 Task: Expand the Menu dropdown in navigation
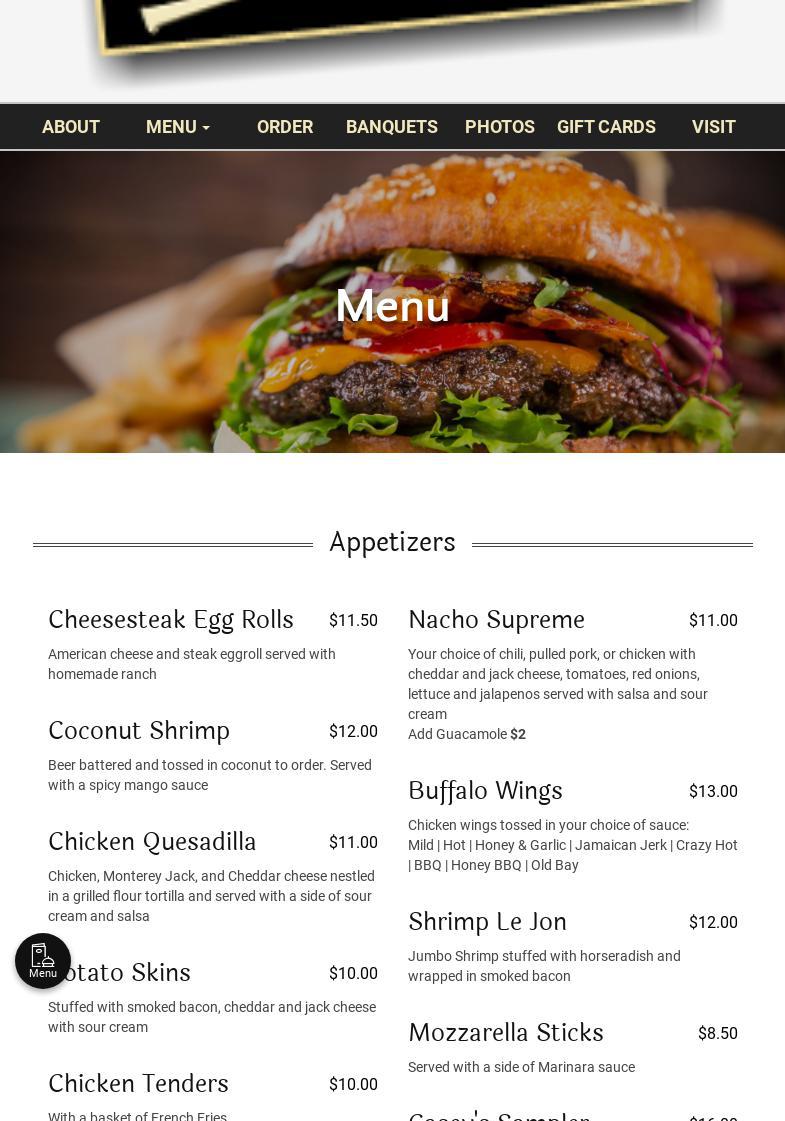pyautogui.click(x=178, y=127)
